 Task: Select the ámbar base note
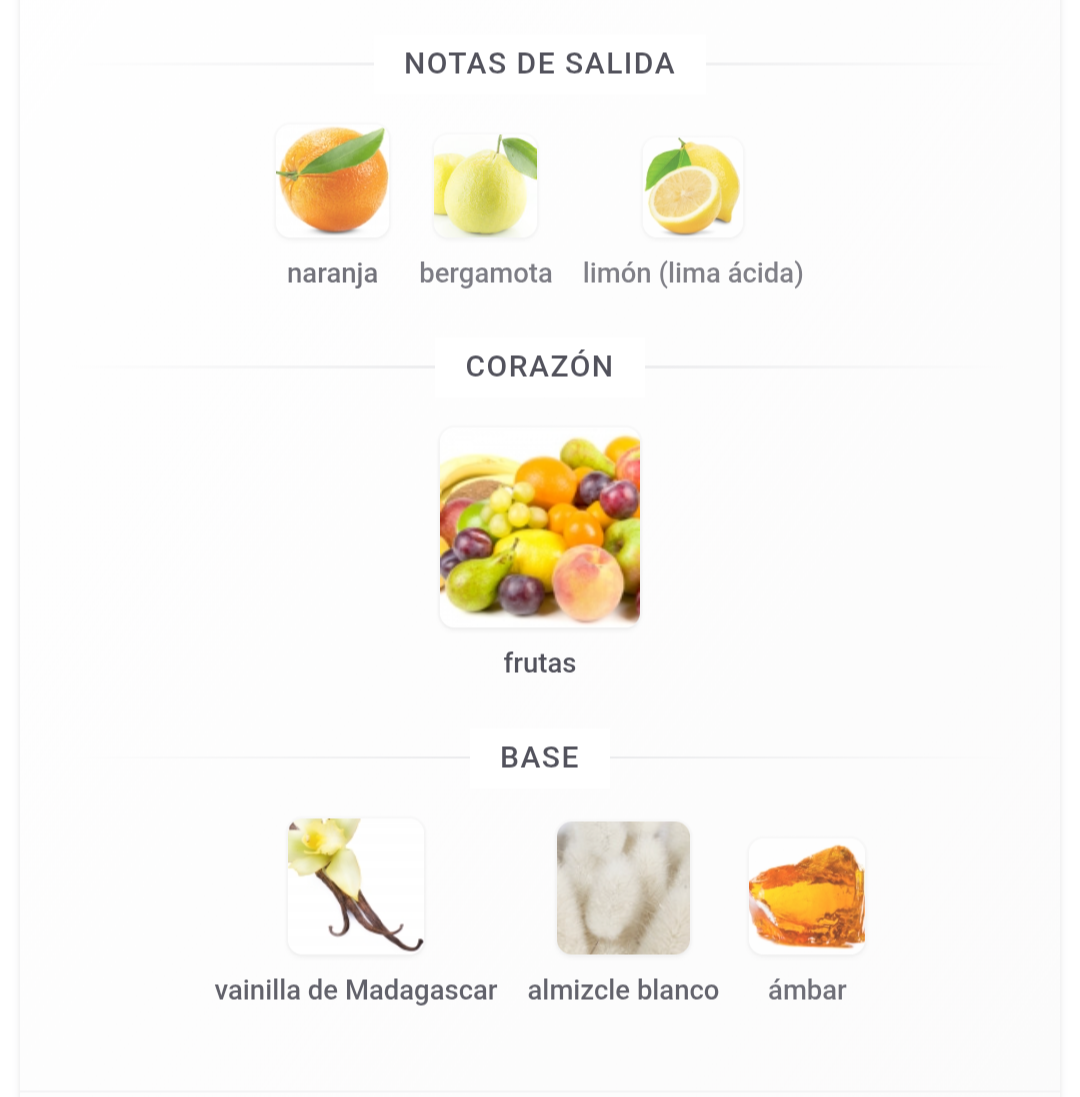[x=806, y=897]
